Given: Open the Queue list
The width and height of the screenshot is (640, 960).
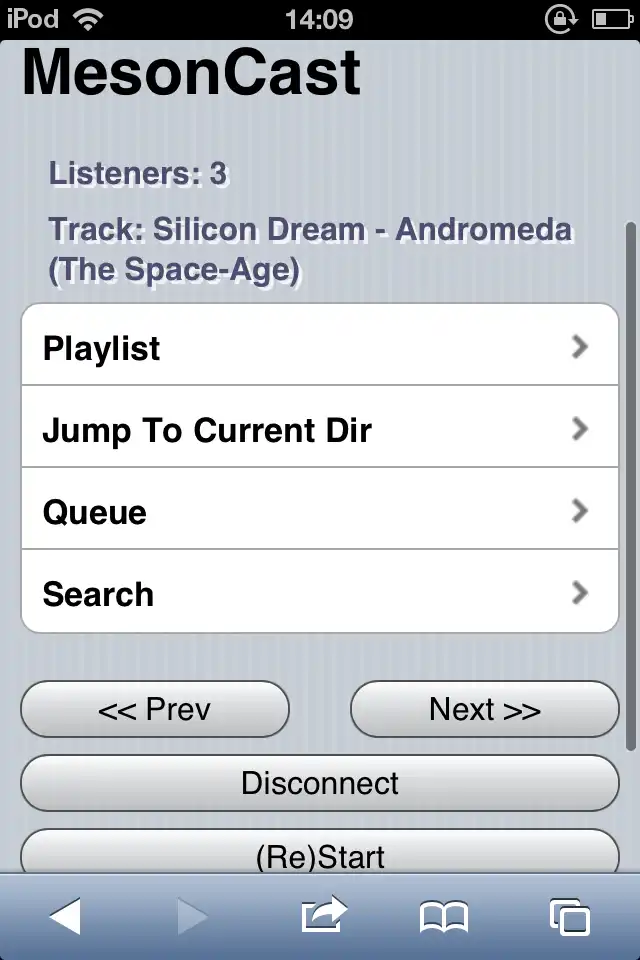Looking at the screenshot, I should coord(320,512).
